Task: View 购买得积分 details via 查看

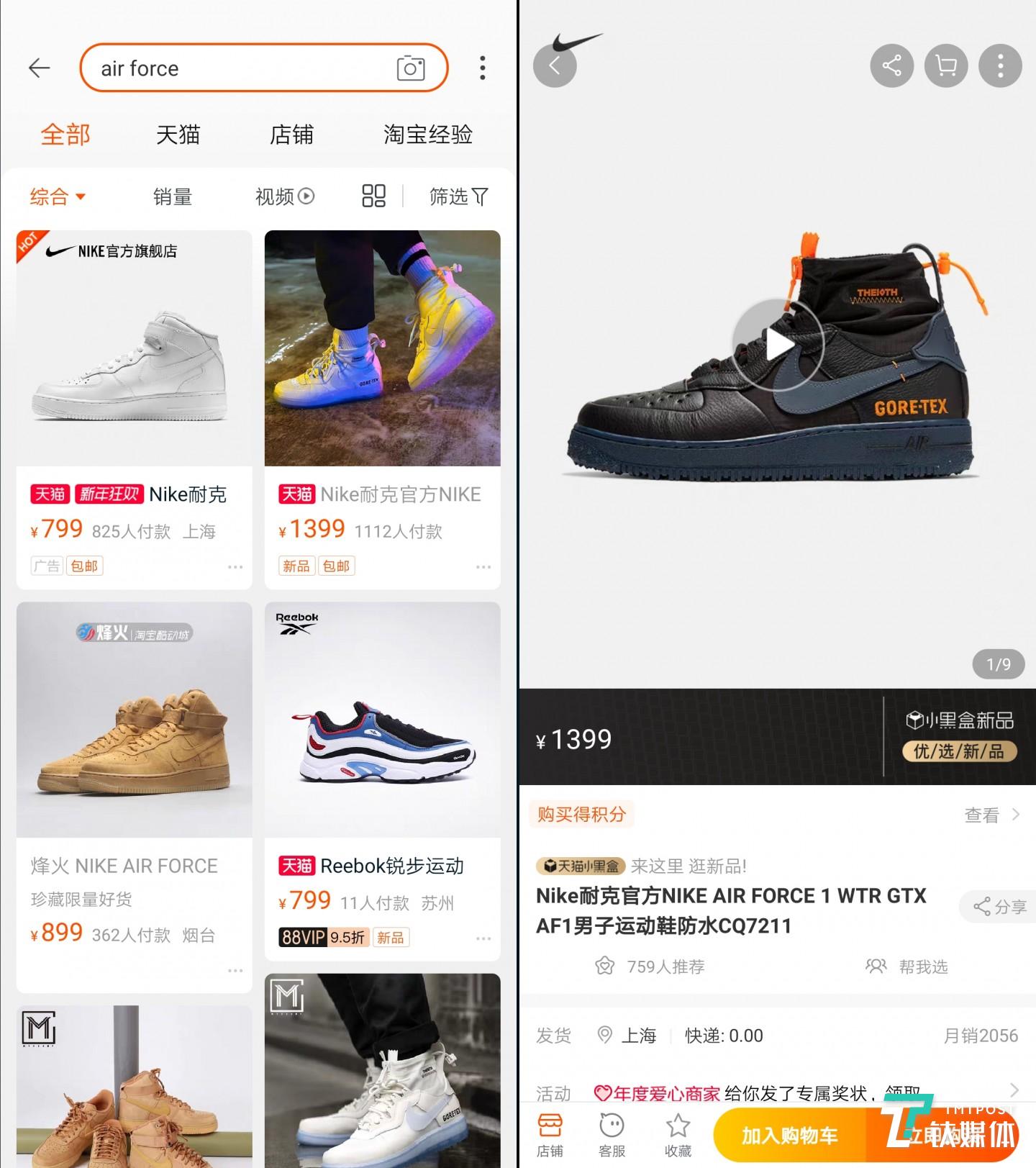Action: click(991, 815)
